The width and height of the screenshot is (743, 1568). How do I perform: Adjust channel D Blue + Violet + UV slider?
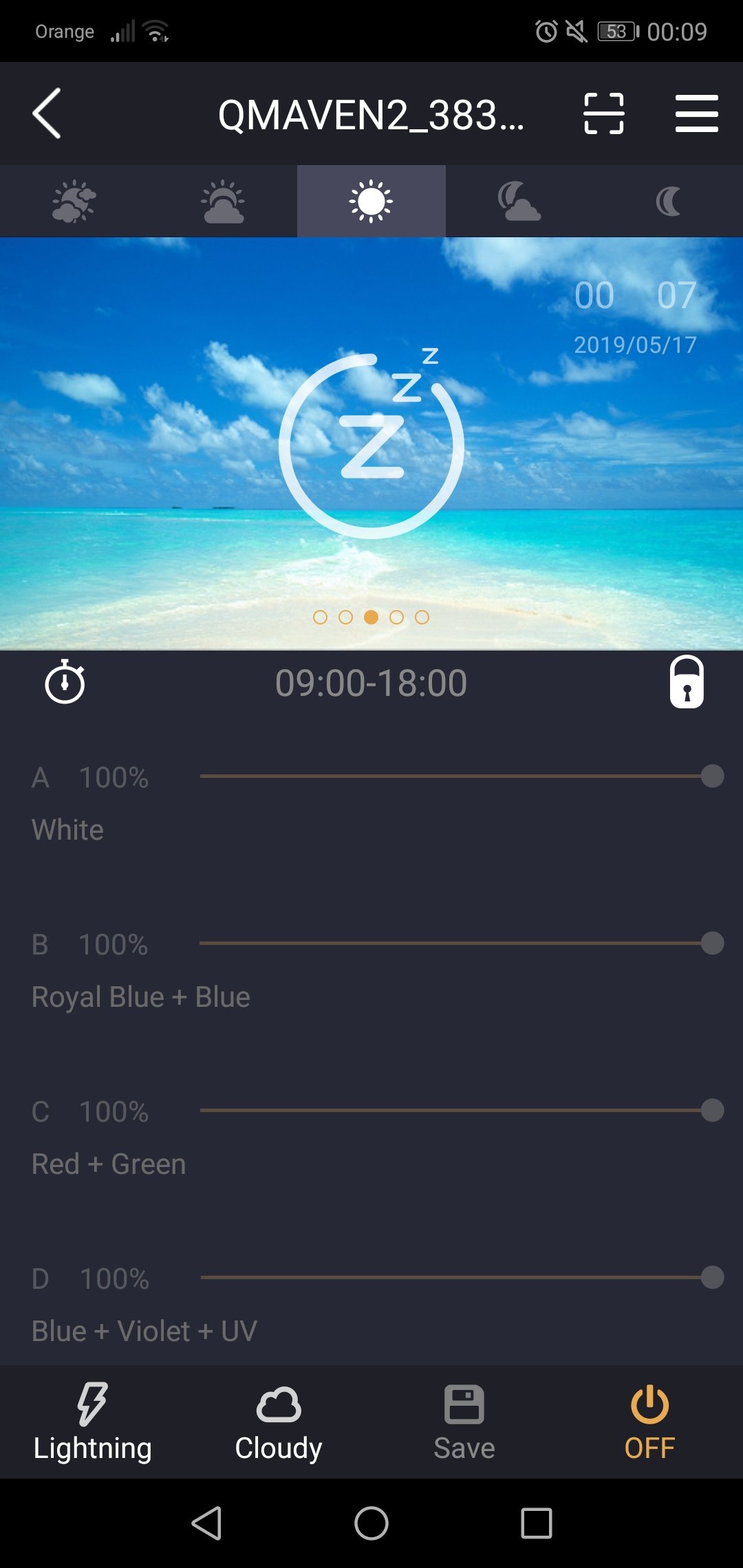pos(712,1277)
